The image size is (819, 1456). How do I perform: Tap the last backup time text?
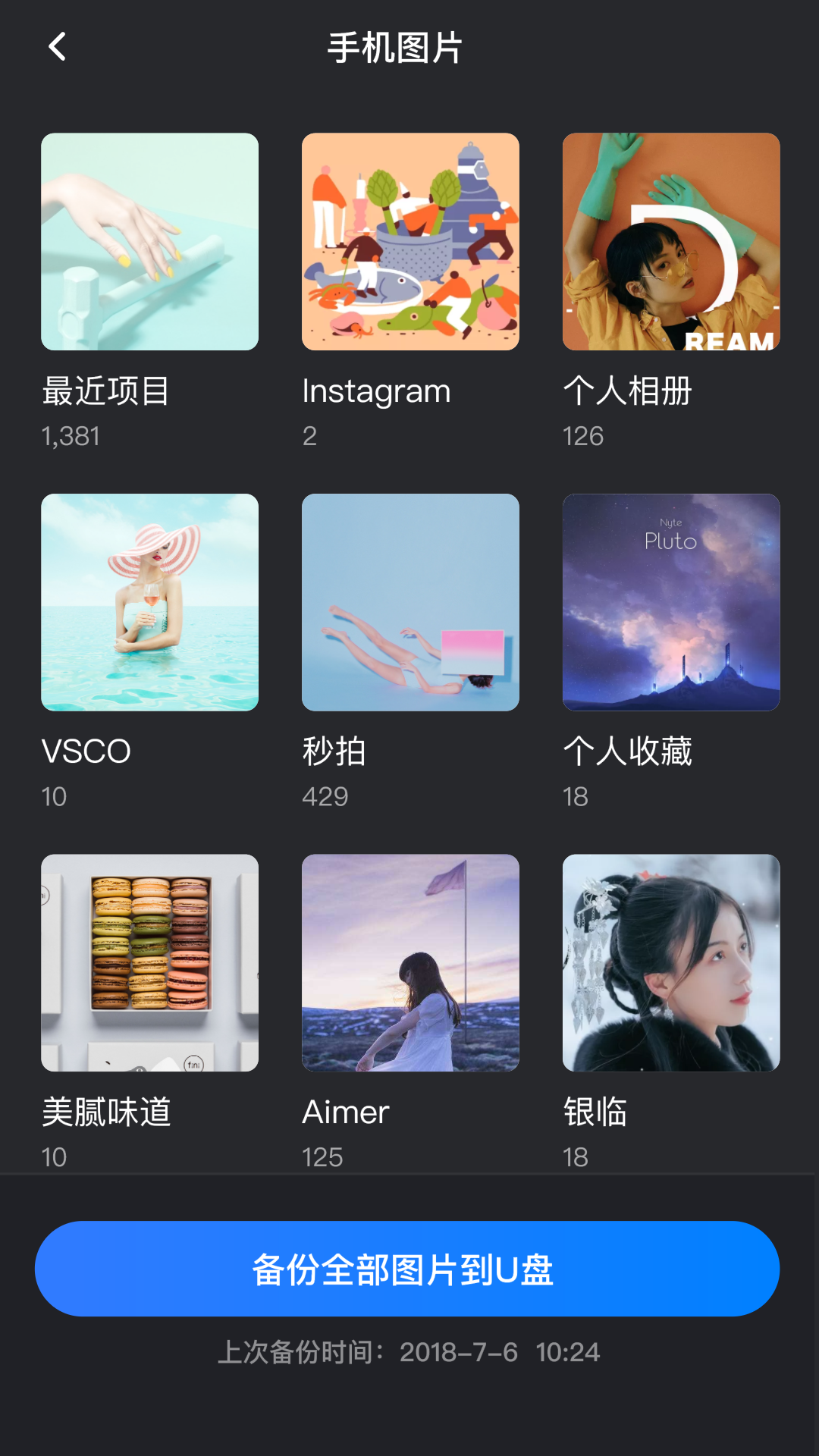point(409,1352)
